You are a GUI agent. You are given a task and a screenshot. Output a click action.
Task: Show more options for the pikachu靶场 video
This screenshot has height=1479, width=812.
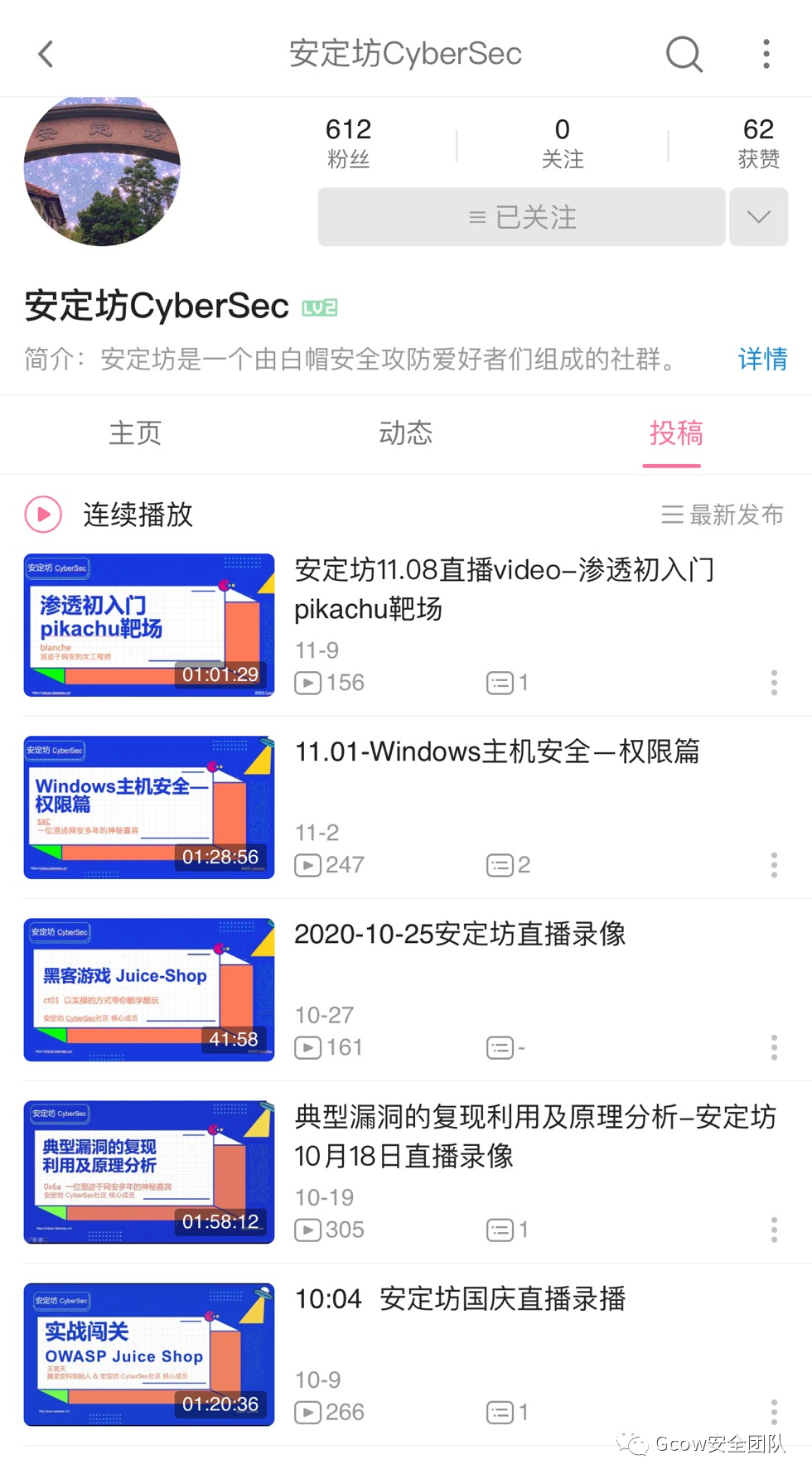point(774,683)
